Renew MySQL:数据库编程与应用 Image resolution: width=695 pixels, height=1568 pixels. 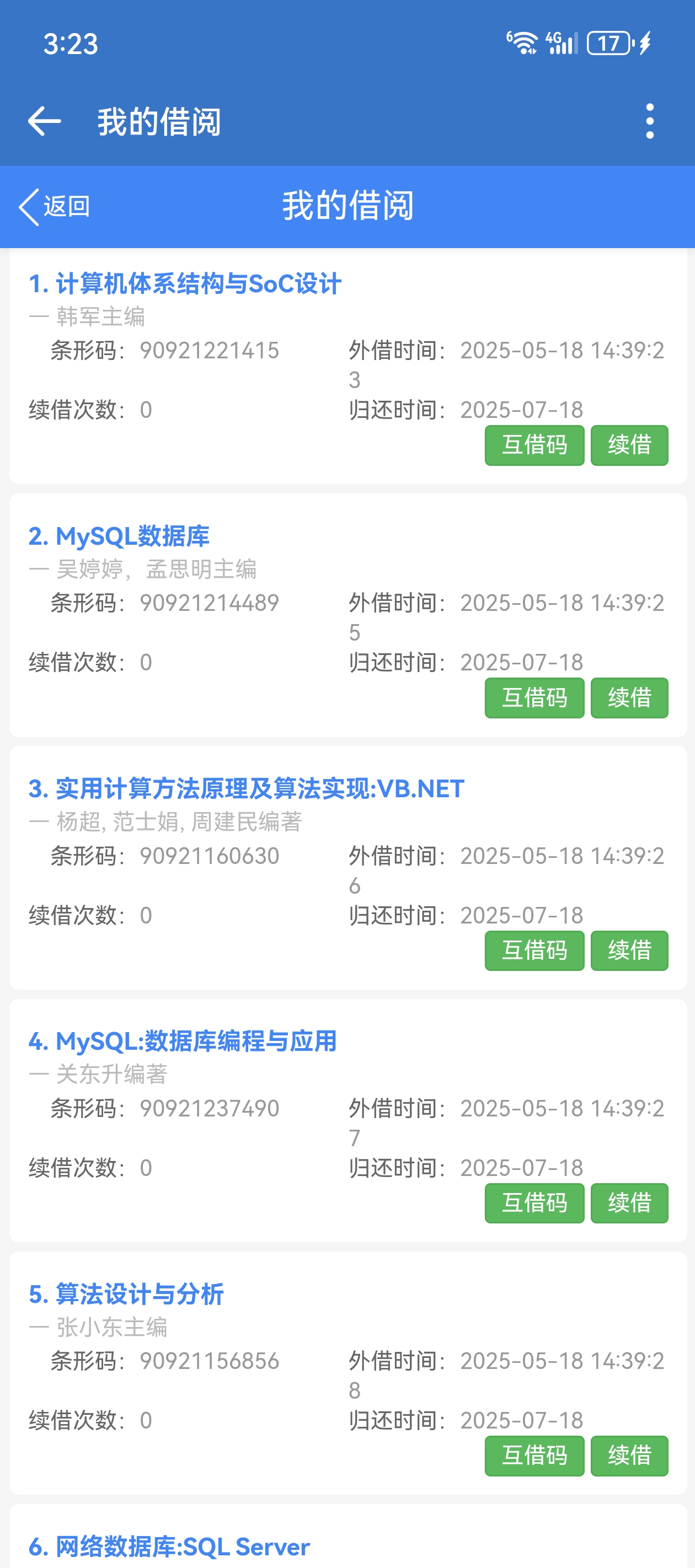click(629, 1203)
